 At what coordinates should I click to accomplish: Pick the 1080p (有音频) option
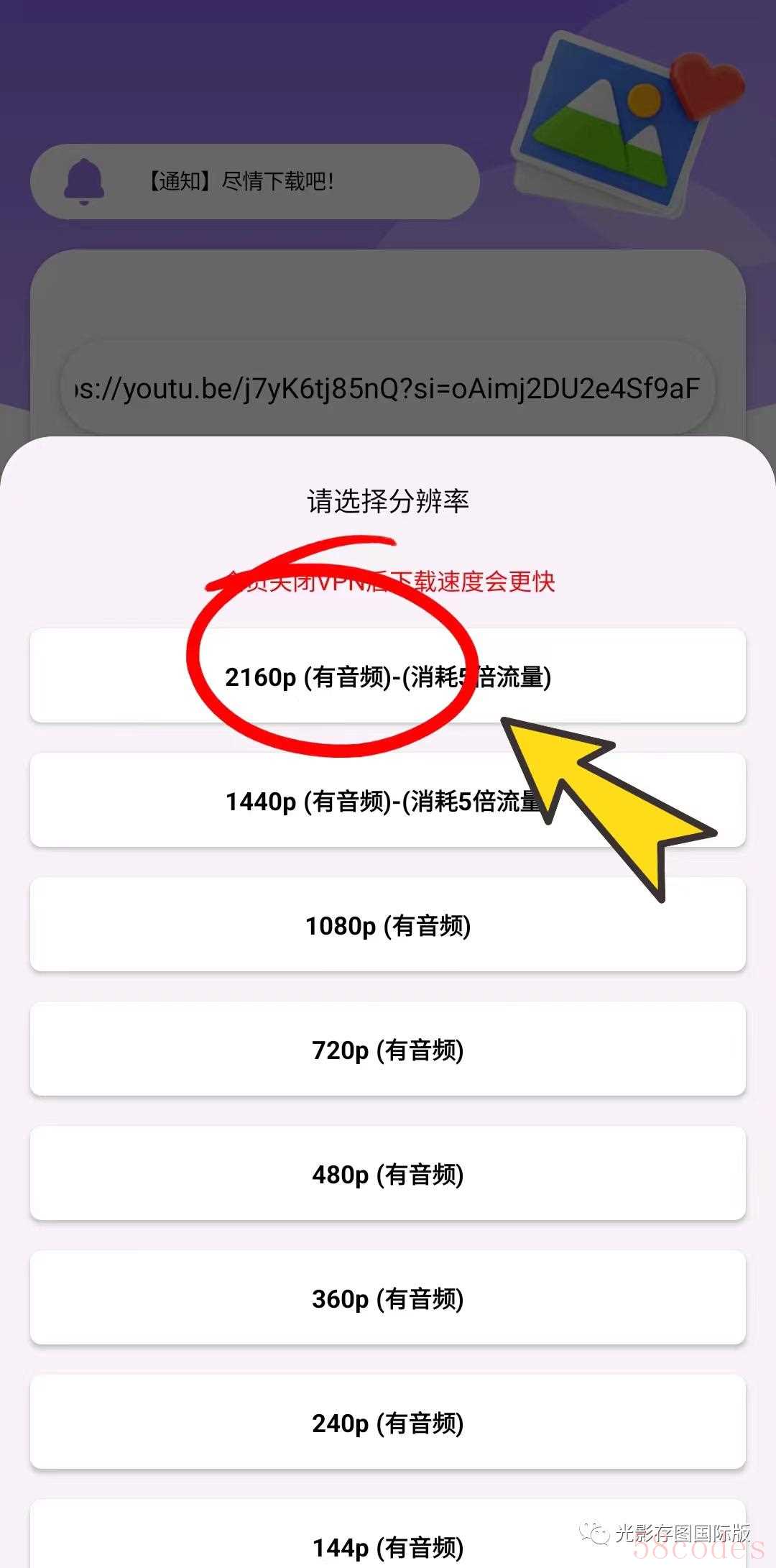[388, 925]
